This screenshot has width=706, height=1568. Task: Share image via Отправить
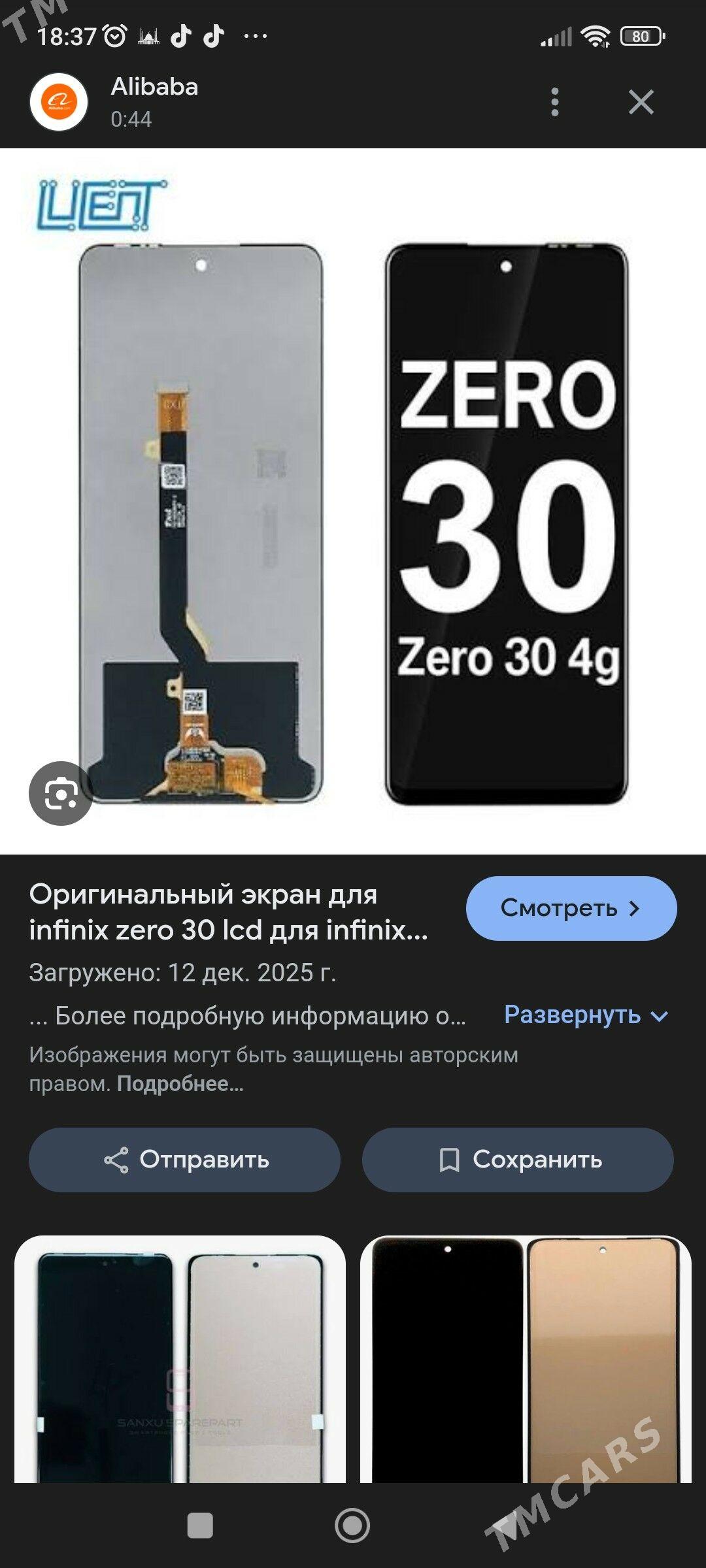(x=184, y=1160)
